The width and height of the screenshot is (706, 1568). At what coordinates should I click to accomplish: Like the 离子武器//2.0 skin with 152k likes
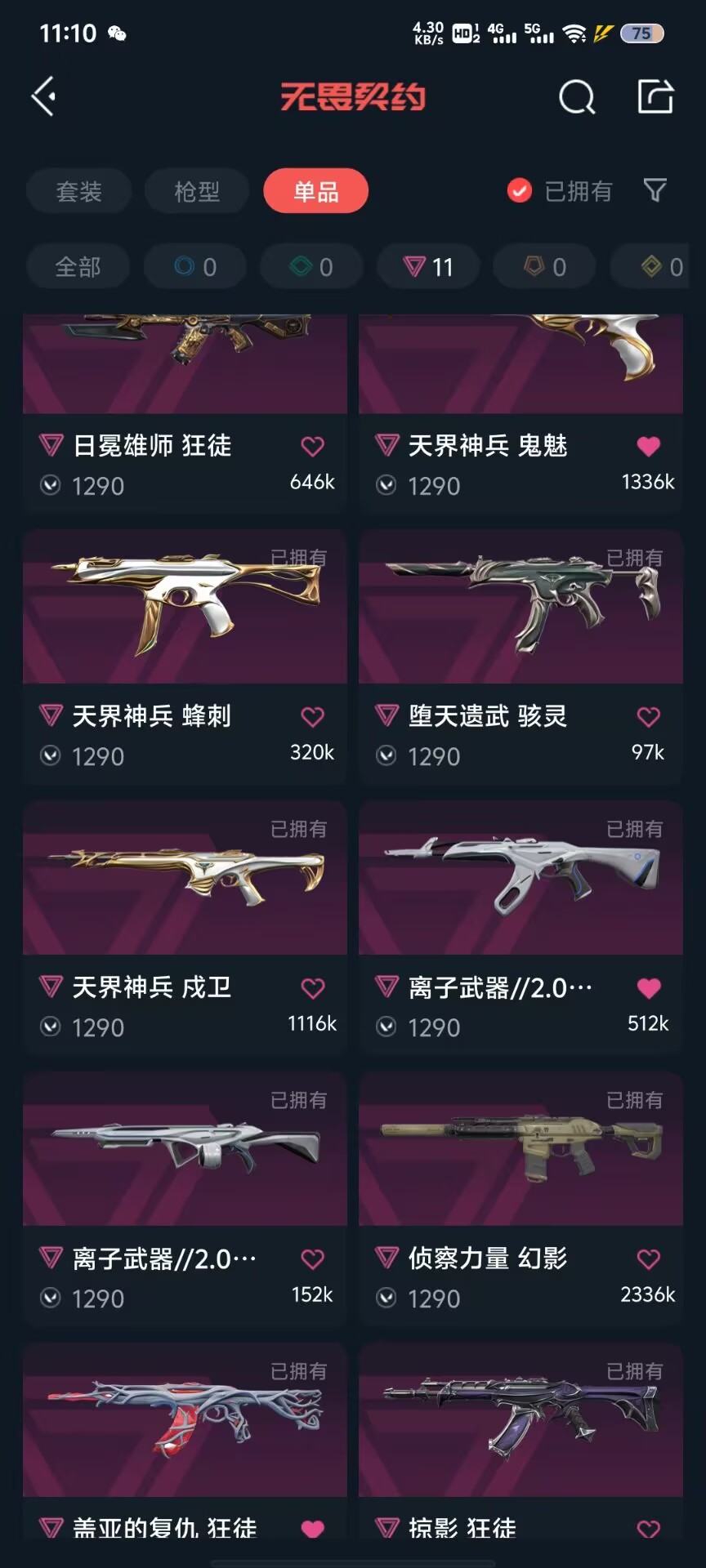tap(313, 1259)
